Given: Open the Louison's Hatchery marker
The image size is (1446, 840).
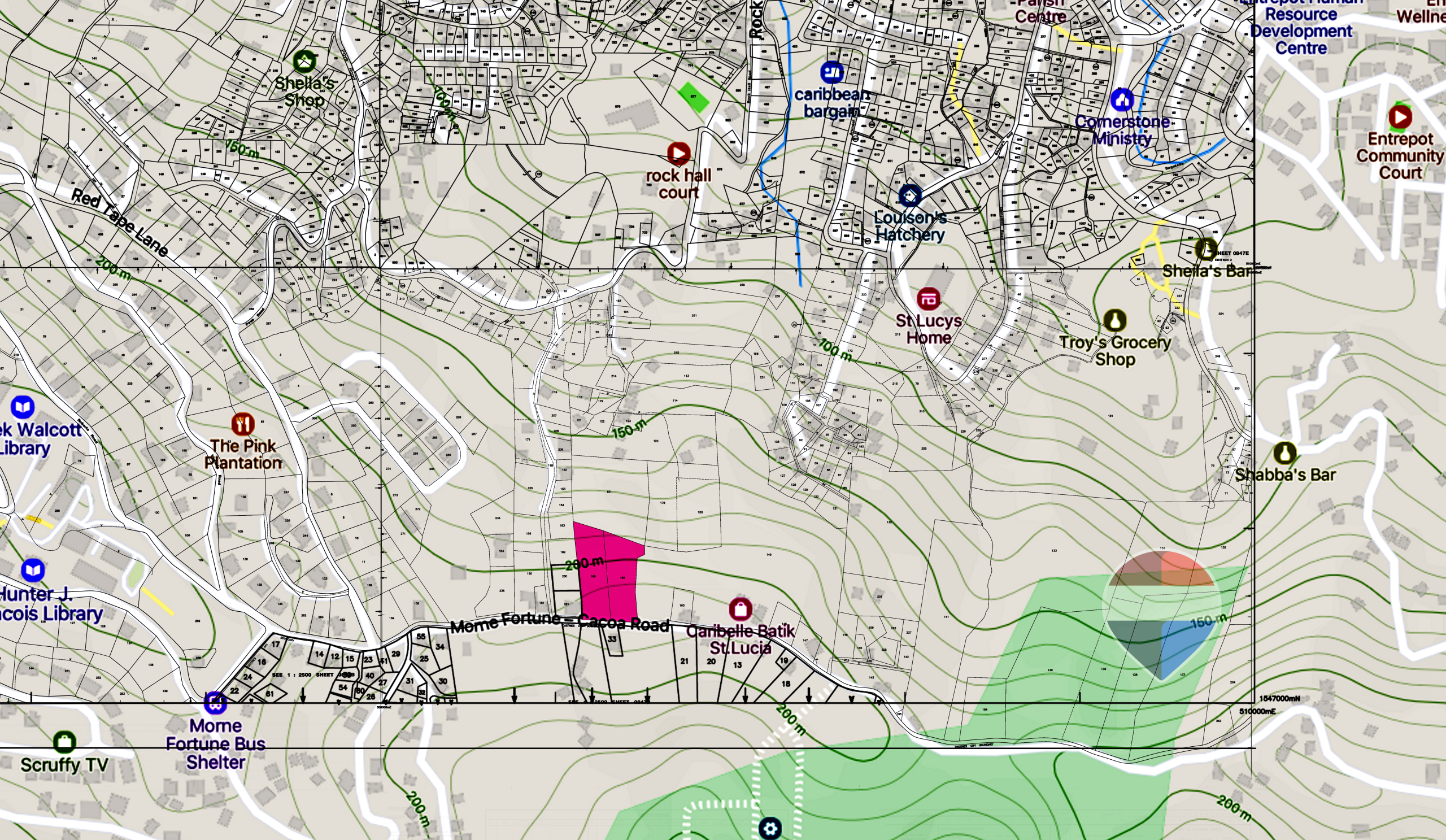Looking at the screenshot, I should 909,195.
